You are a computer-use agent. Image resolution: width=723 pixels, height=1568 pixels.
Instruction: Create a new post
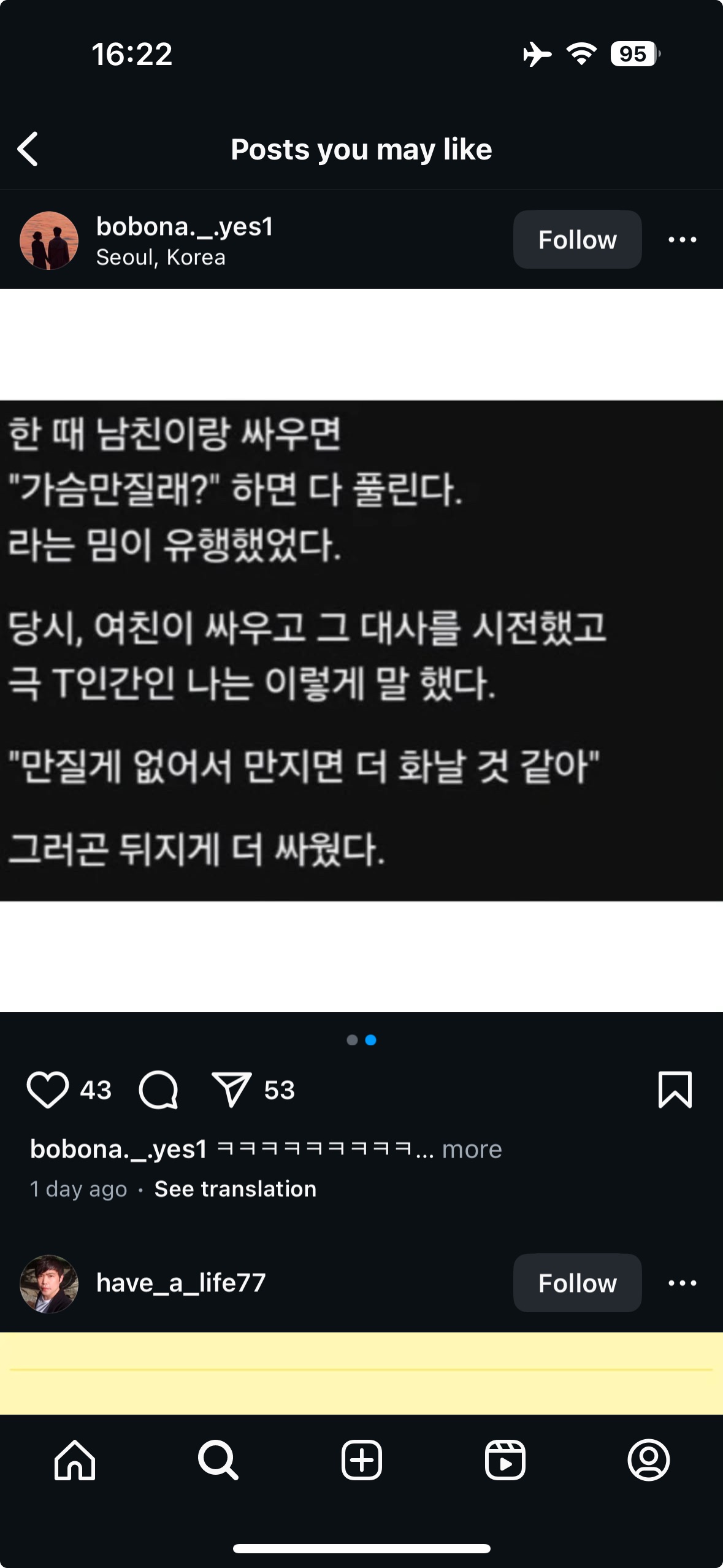(x=361, y=1460)
